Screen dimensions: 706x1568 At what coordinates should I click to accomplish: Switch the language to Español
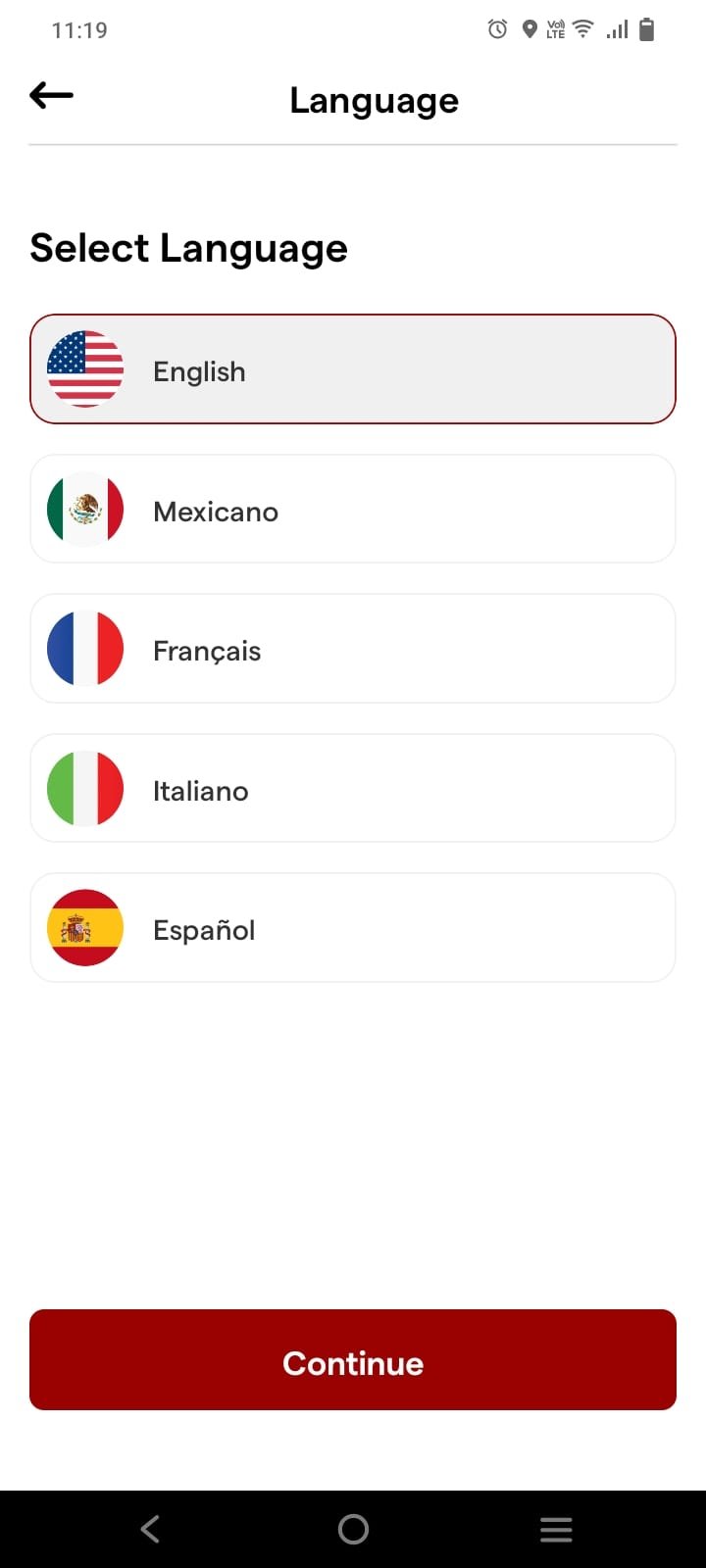click(353, 928)
